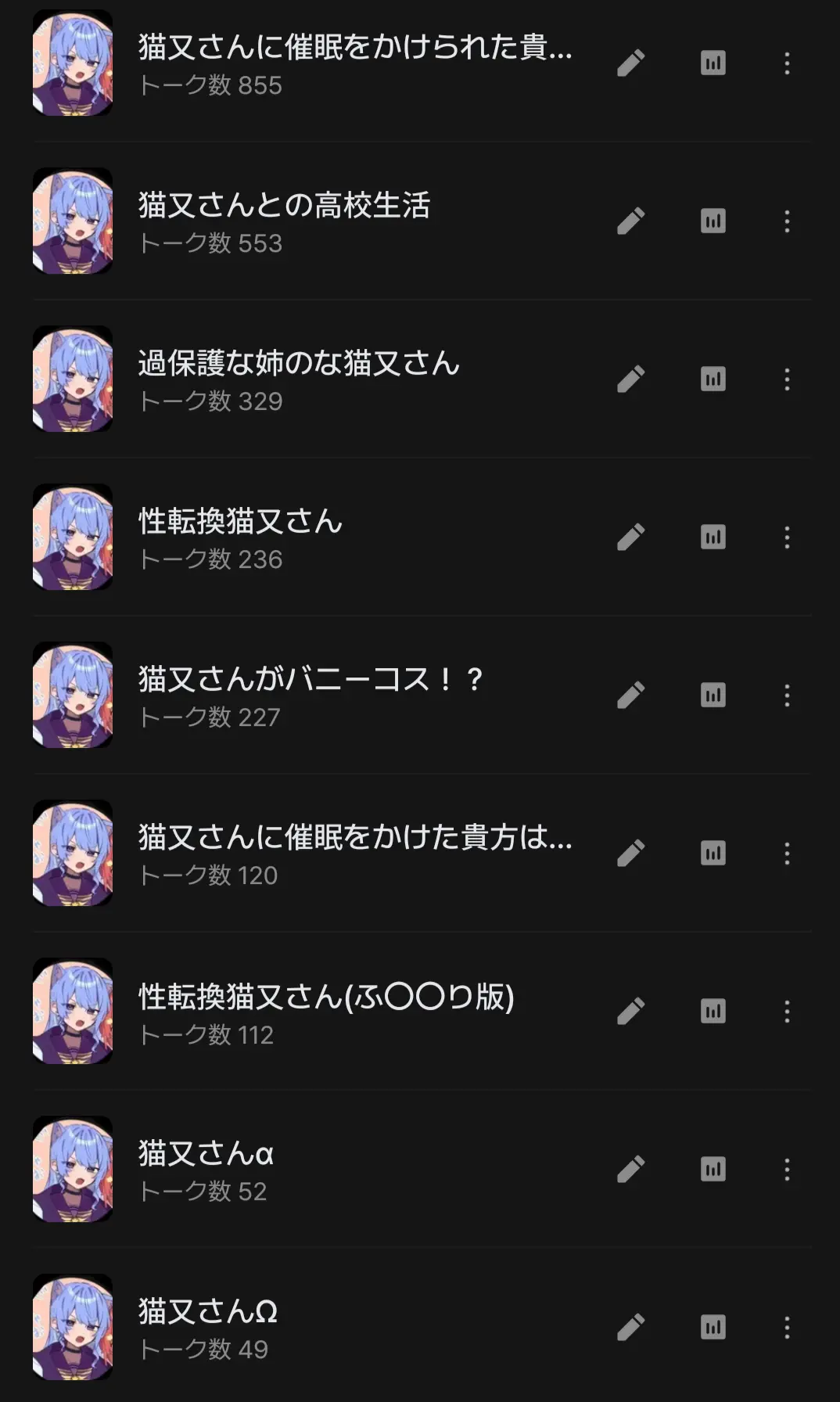This screenshot has height=1402, width=840.
Task: Show stats for 性転換猫又さん(ふ〇〇り版)
Action: coord(713,1012)
